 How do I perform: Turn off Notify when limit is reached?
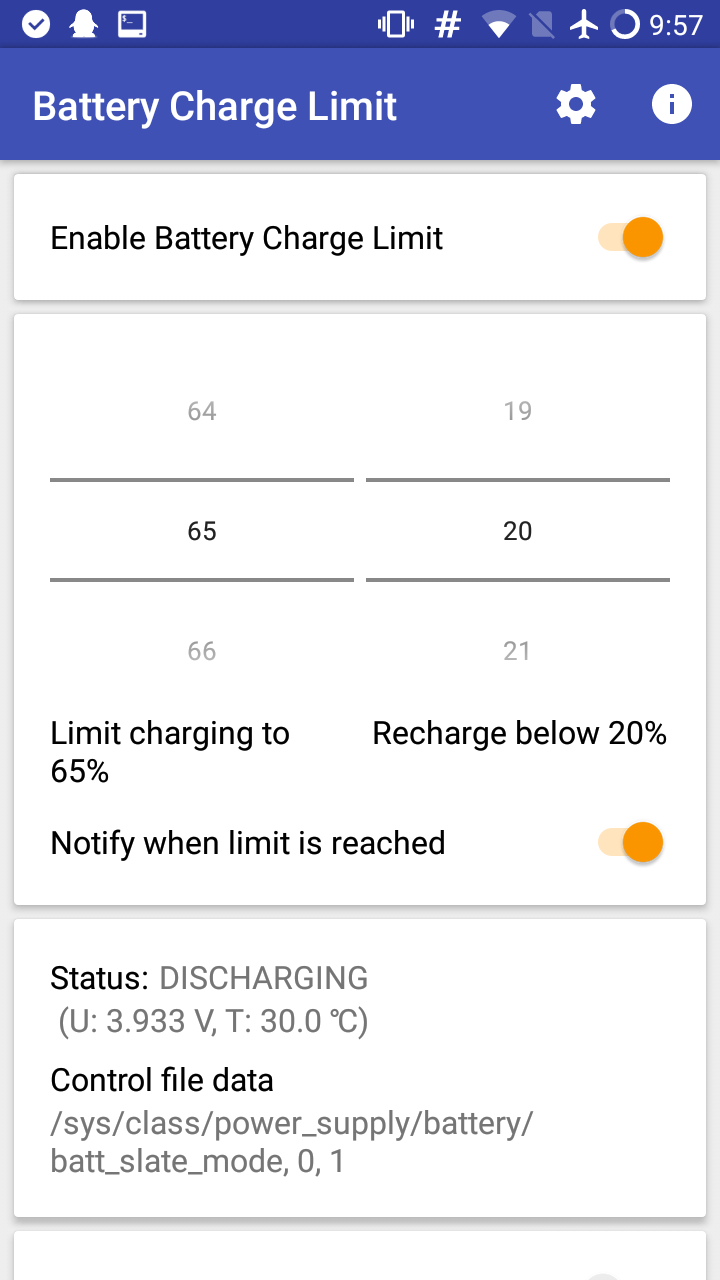click(631, 842)
